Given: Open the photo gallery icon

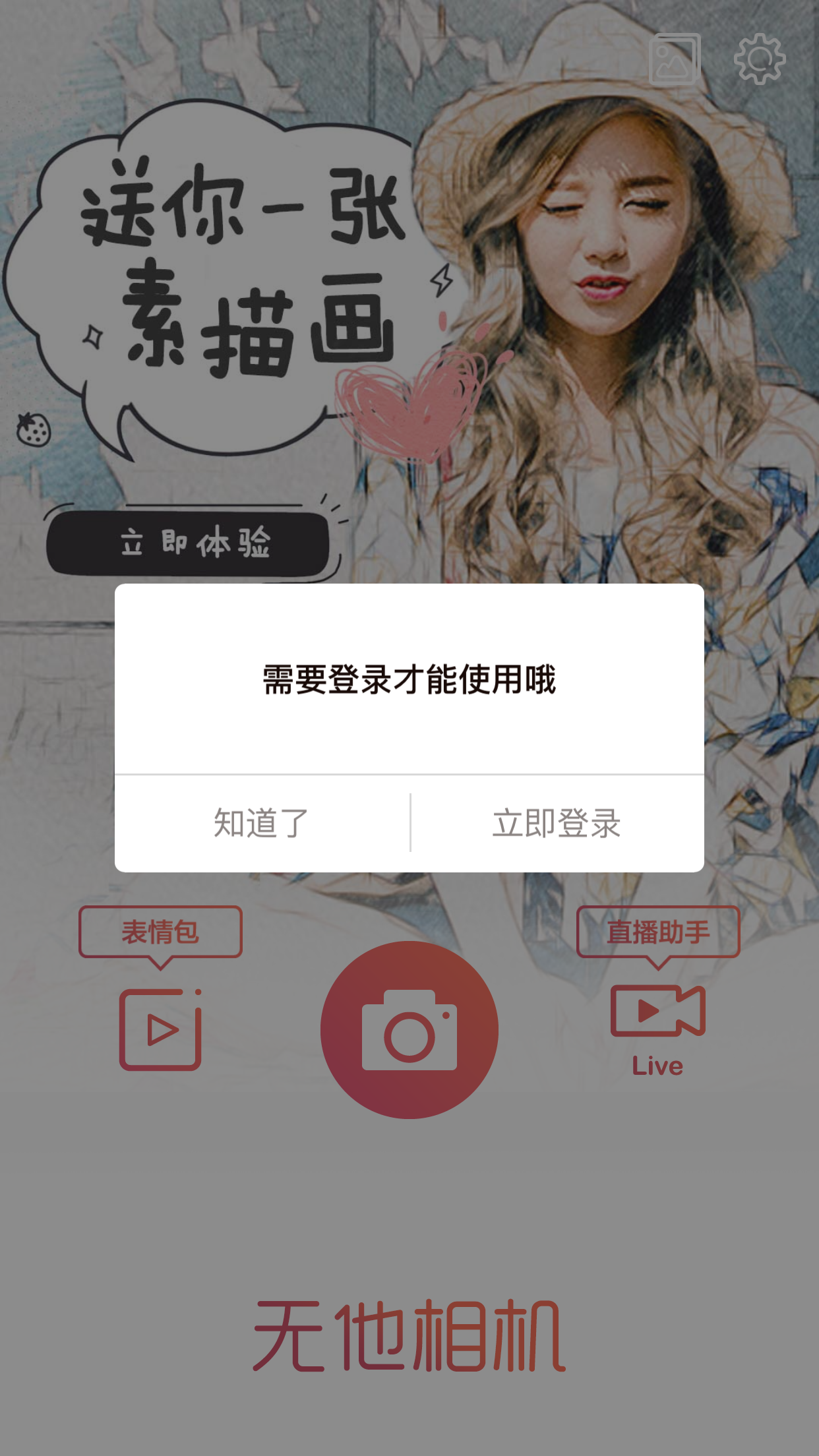Looking at the screenshot, I should (x=675, y=59).
